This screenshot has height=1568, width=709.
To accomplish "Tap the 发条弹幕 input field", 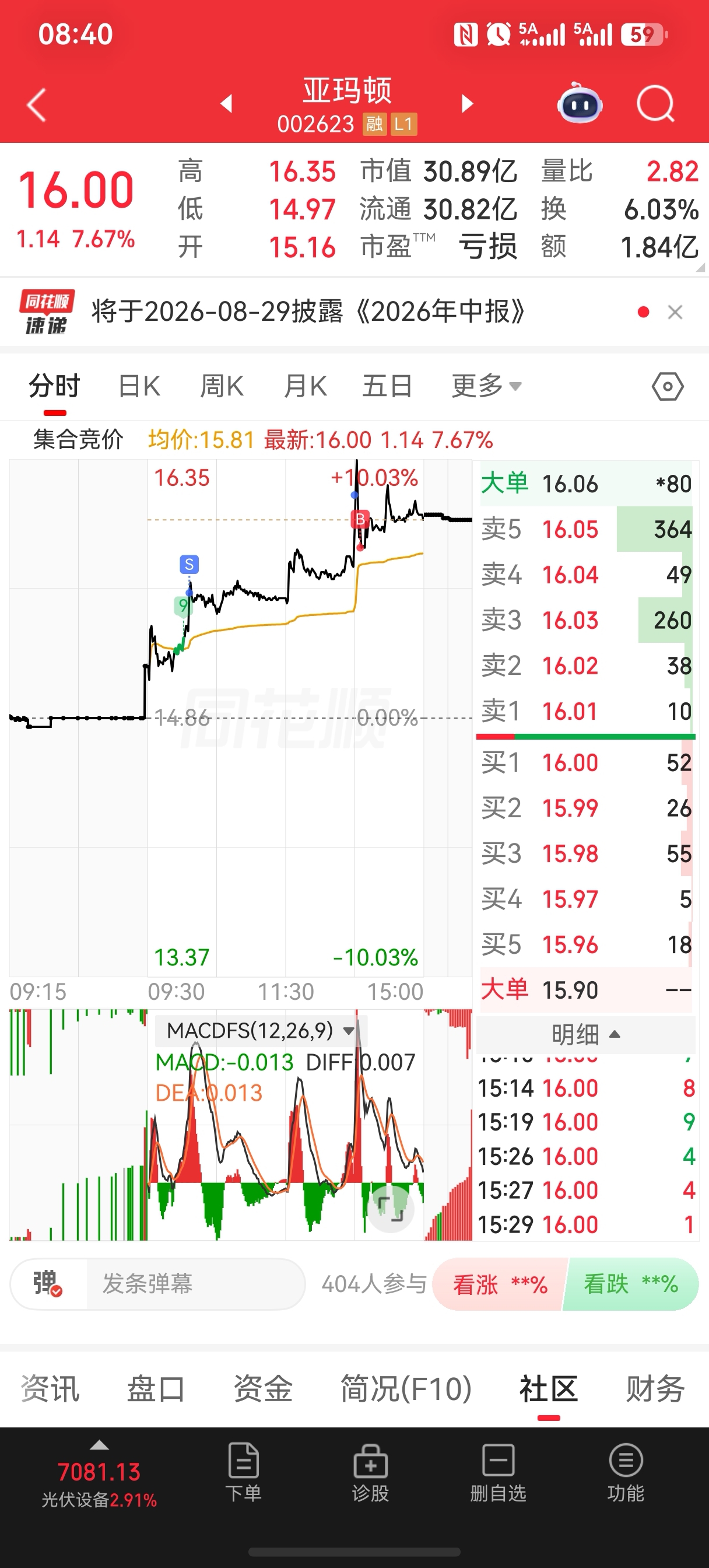I will point(195,1284).
